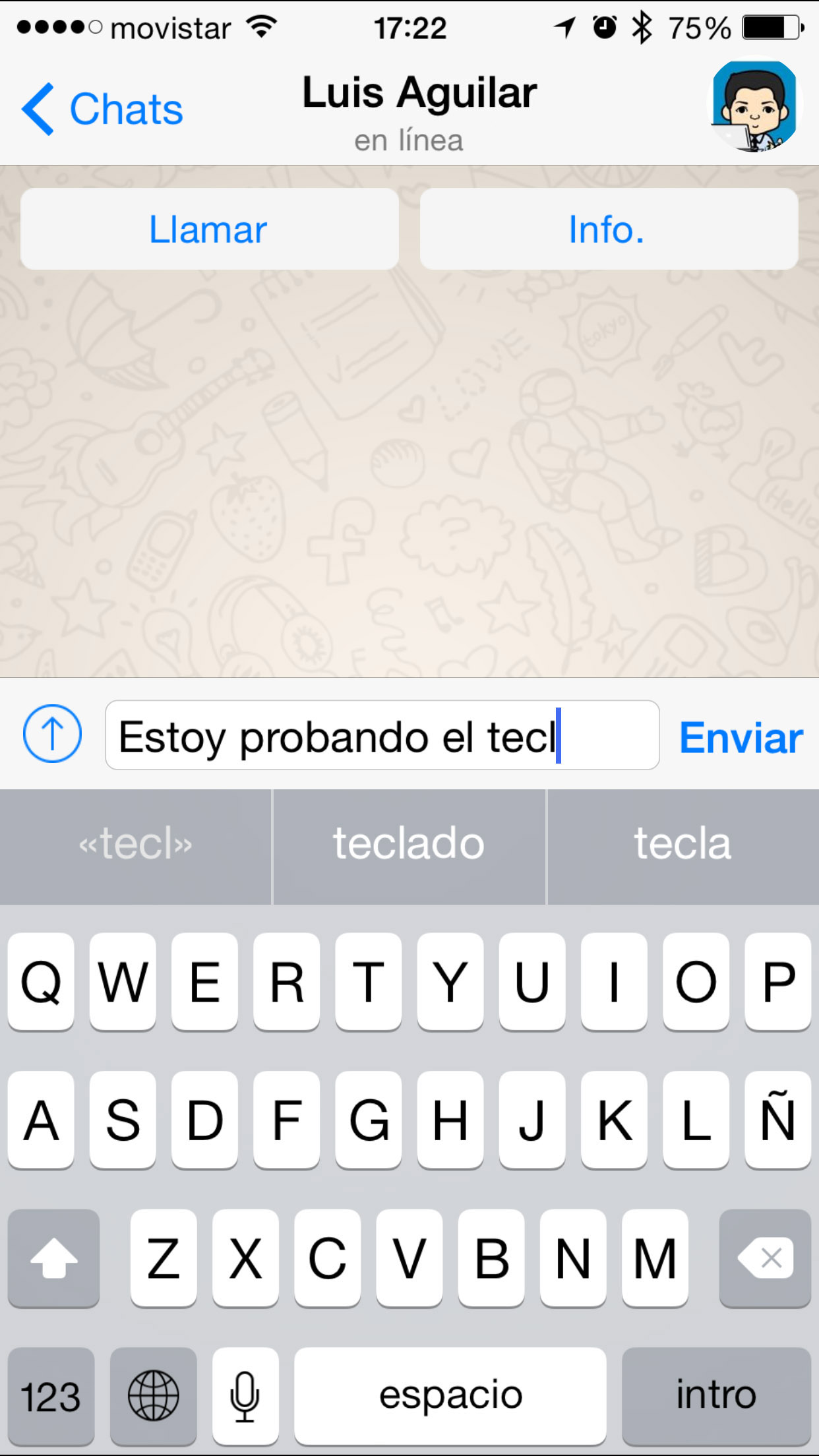Tap the espacio space bar
The width and height of the screenshot is (819, 1456).
pos(450,1395)
